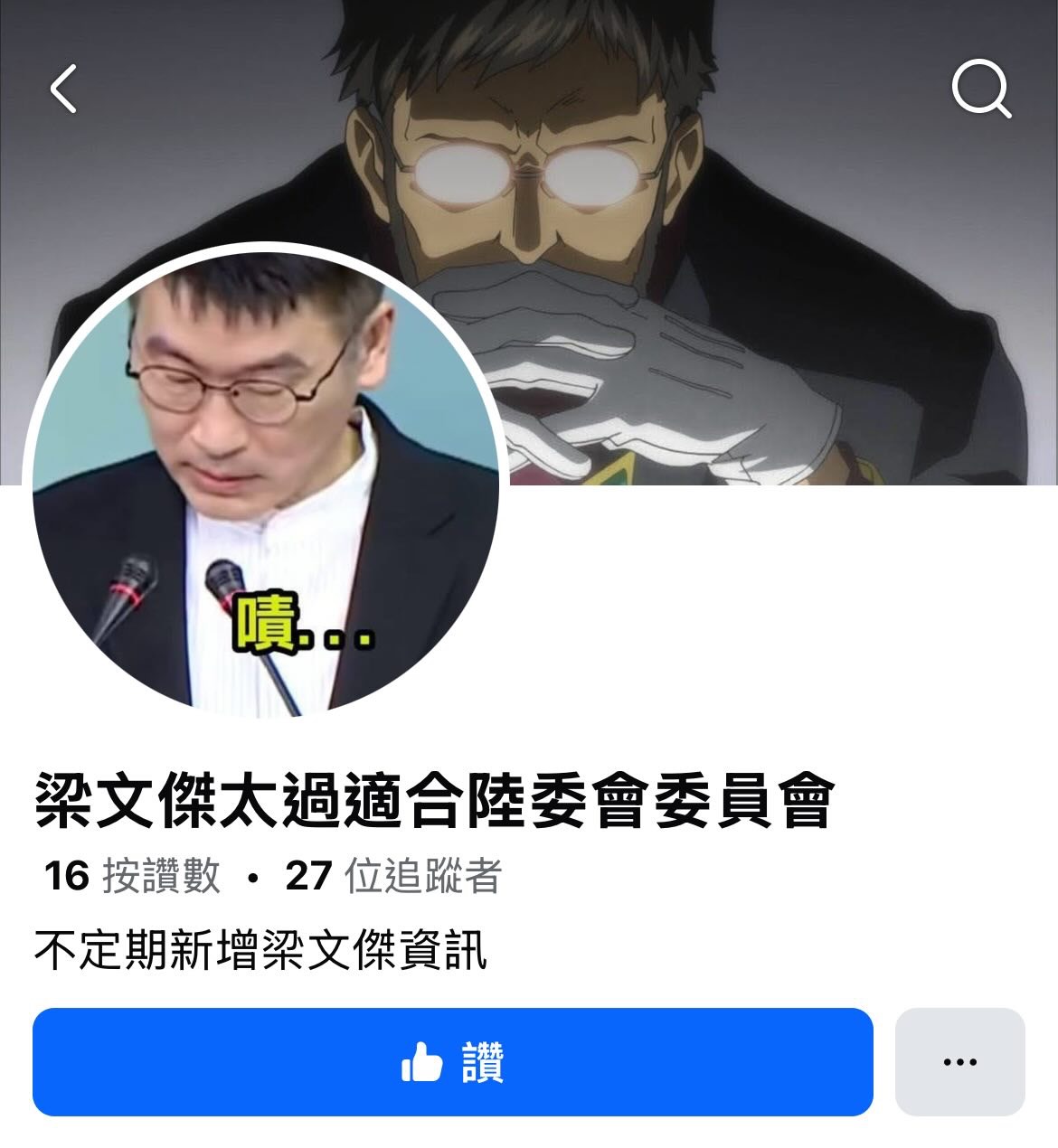Open search on this page
The width and height of the screenshot is (1058, 1148).
click(x=980, y=89)
